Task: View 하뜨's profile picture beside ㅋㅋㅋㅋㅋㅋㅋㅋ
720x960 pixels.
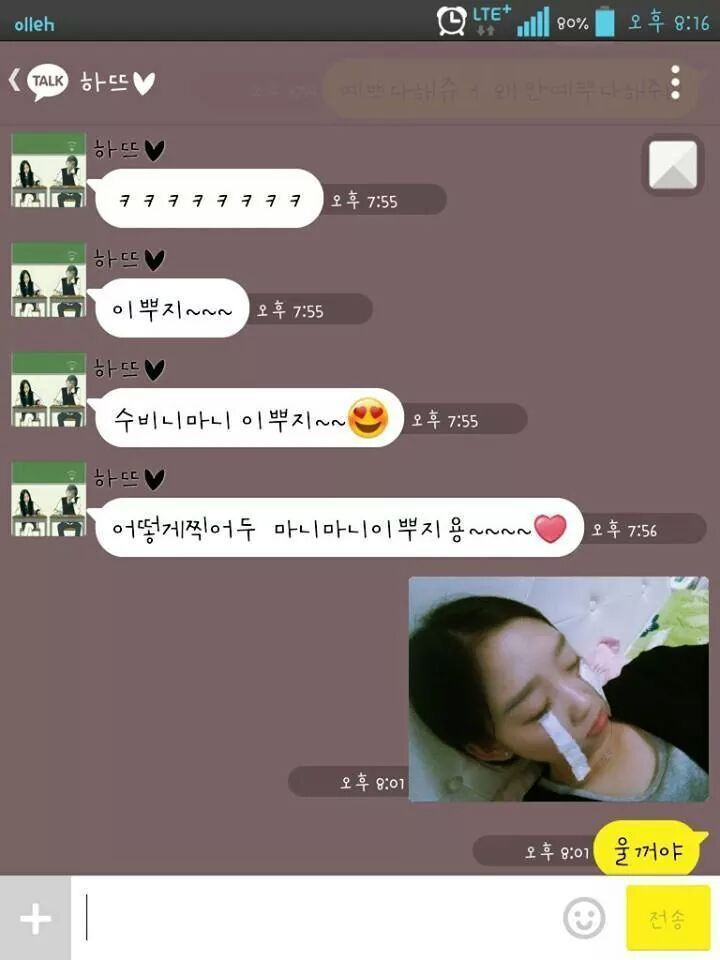Action: pyautogui.click(x=48, y=170)
